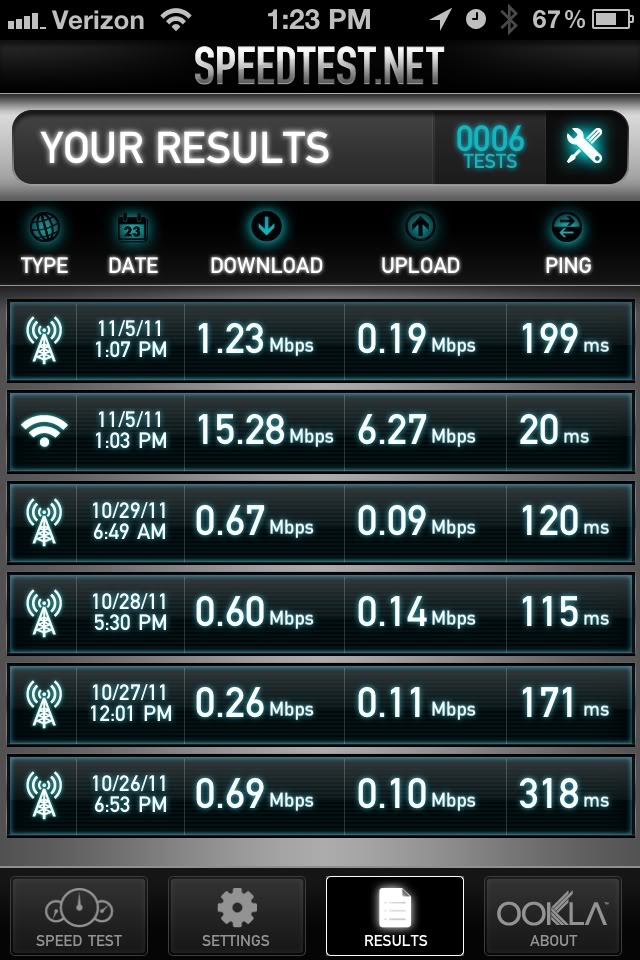Image resolution: width=640 pixels, height=960 pixels.
Task: Select the 10/27/11 12:01 PM result
Action: pyautogui.click(x=320, y=704)
